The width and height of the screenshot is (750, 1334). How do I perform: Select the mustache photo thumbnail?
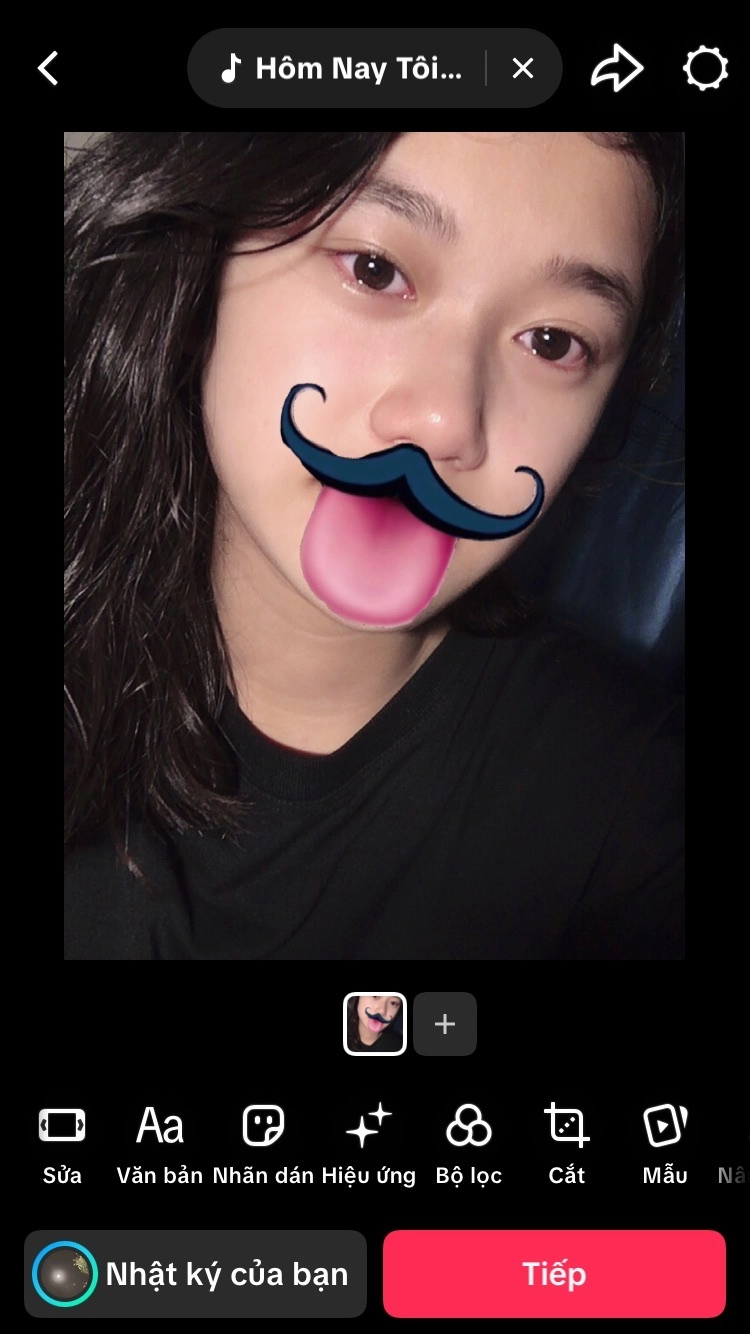(375, 1023)
